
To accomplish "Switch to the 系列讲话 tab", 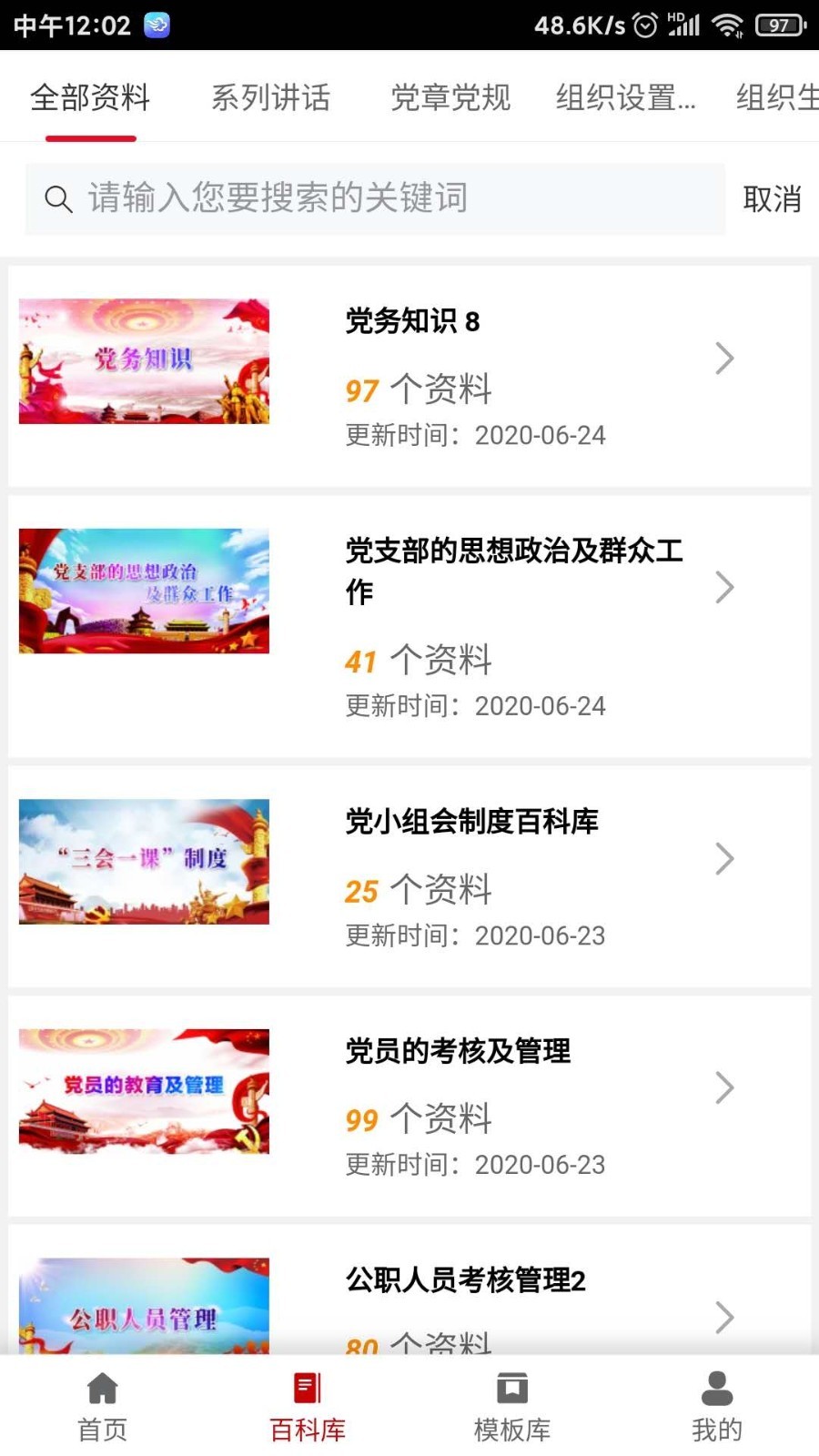I will point(272,97).
